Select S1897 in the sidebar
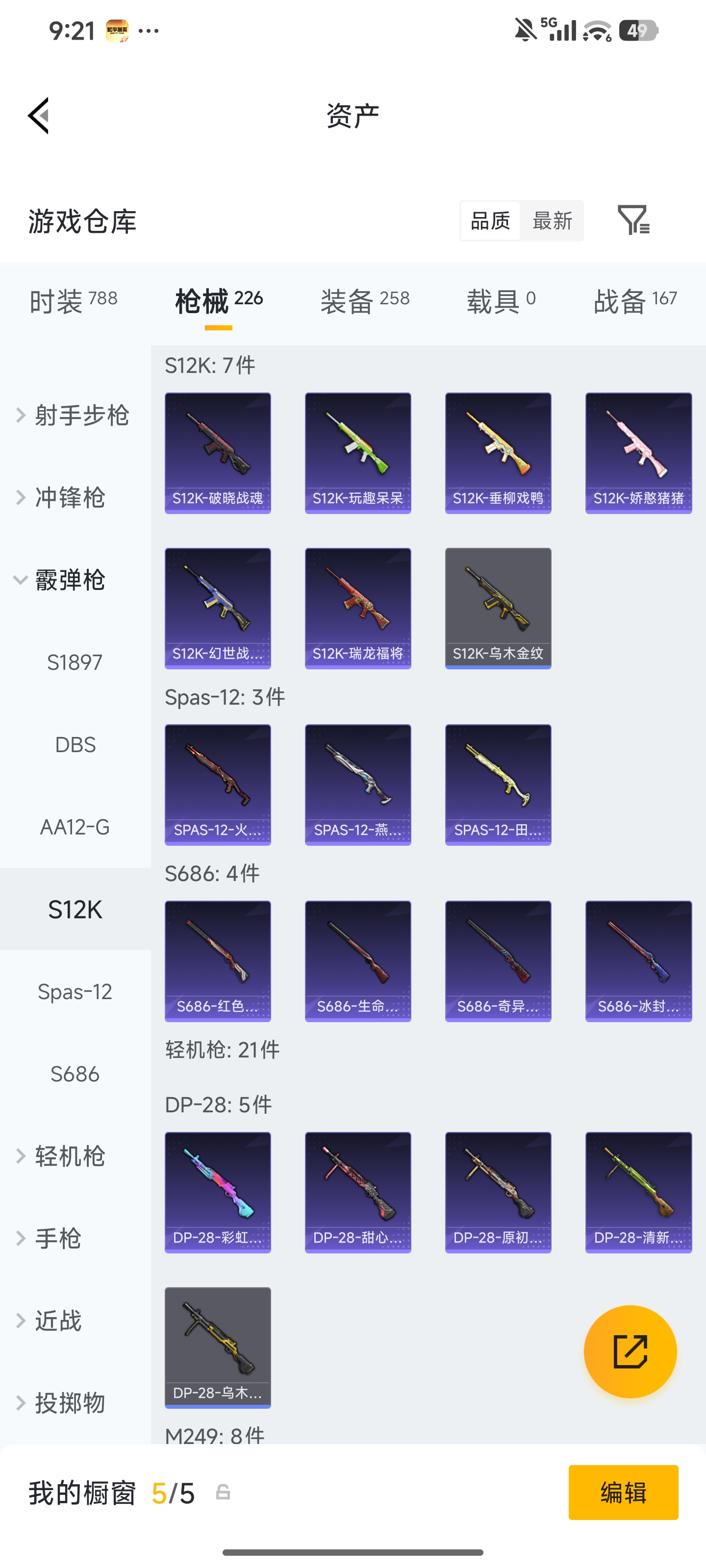 (75, 662)
